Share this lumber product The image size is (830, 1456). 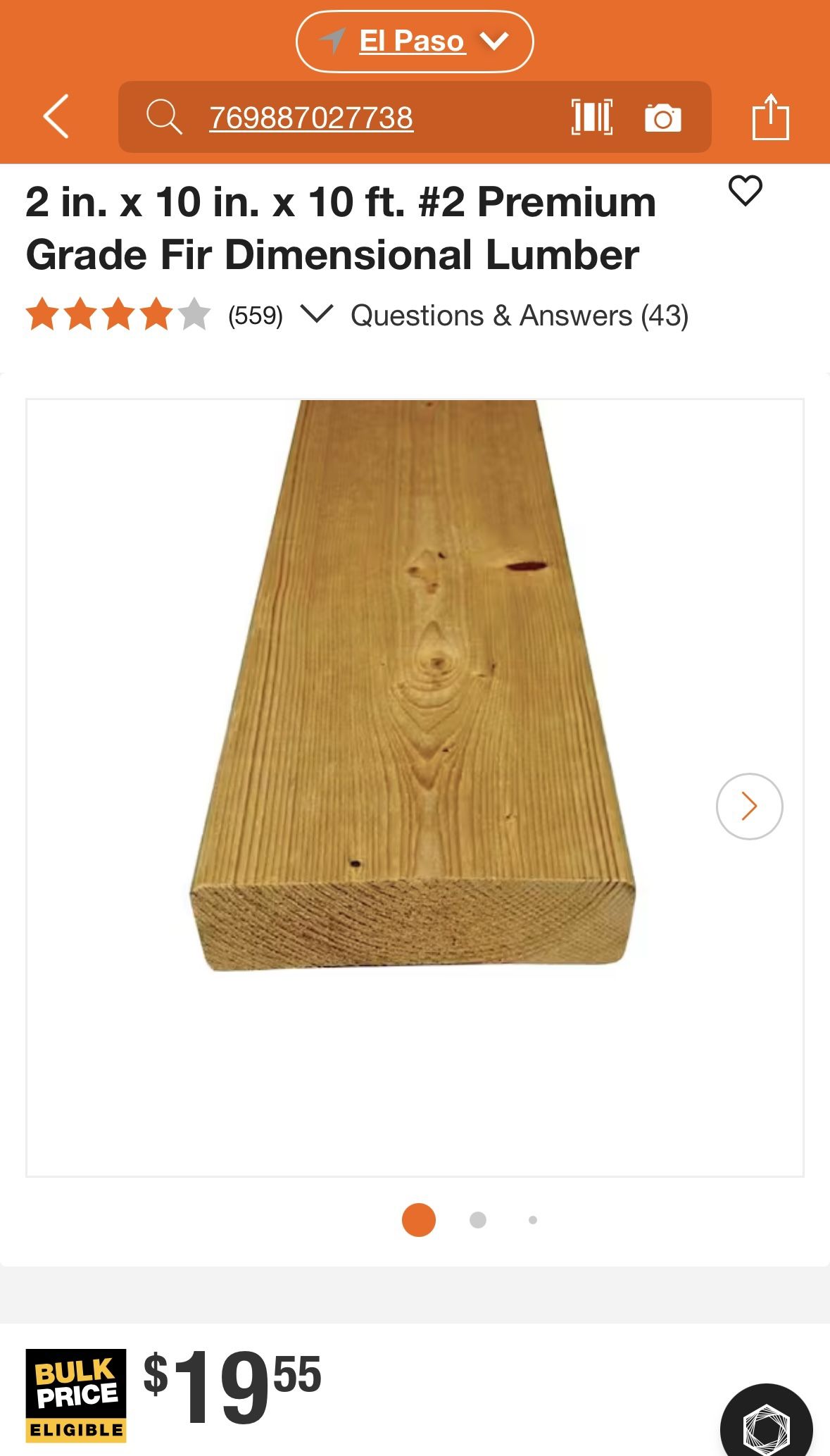click(x=770, y=117)
